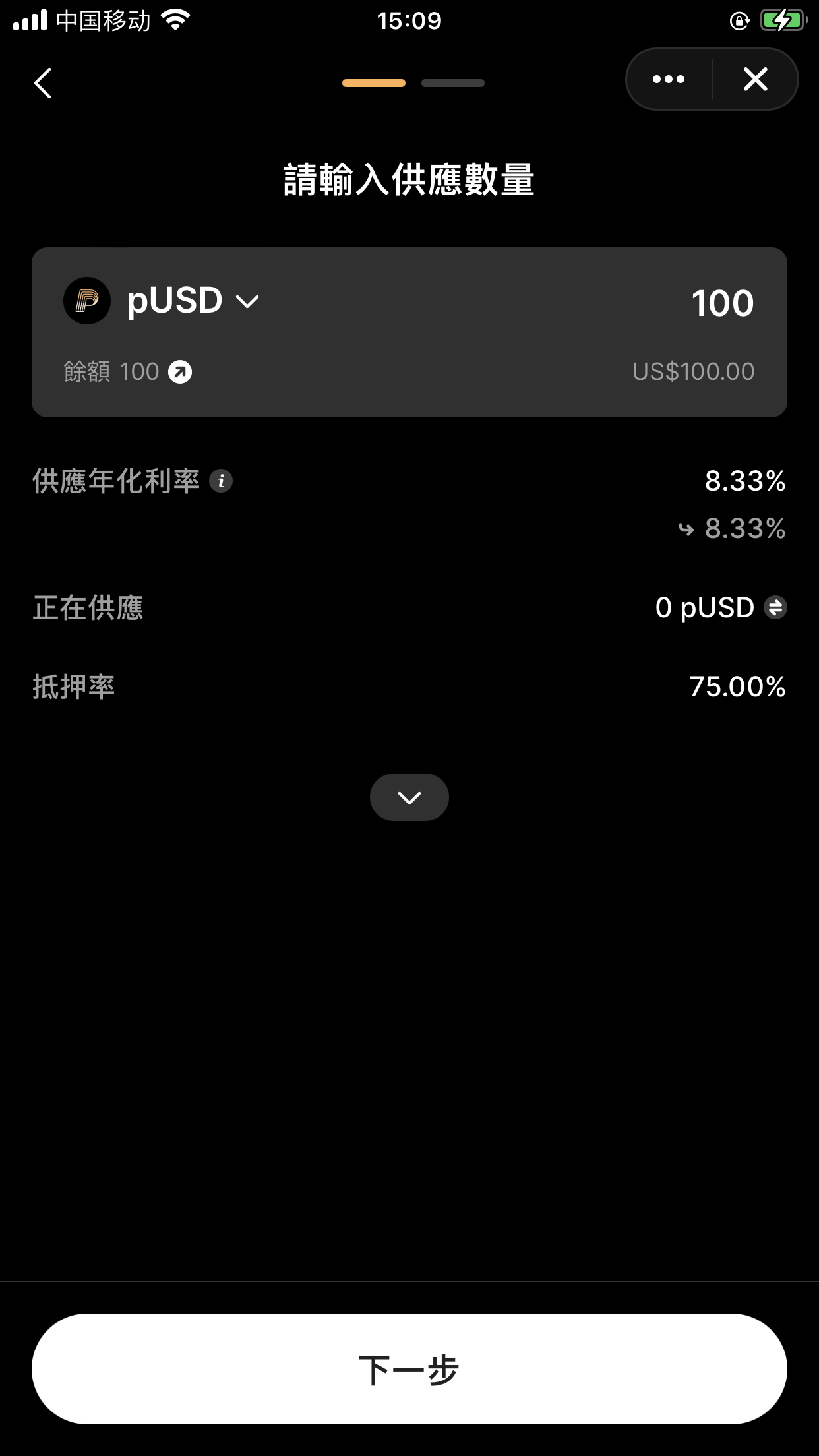Viewport: 819px width, 1456px height.
Task: Click the 餘額 100 balance link
Action: click(111, 372)
